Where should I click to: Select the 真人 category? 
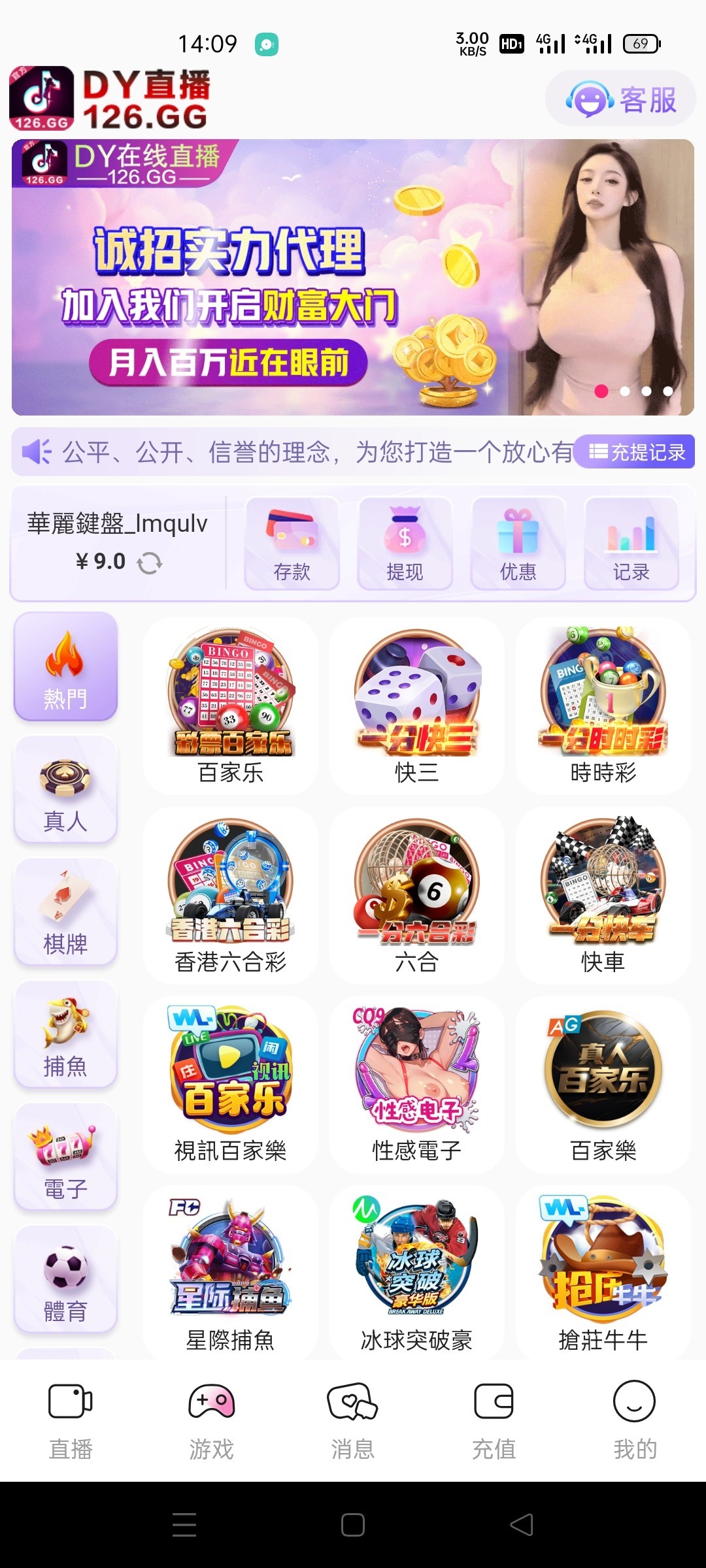pos(65,789)
